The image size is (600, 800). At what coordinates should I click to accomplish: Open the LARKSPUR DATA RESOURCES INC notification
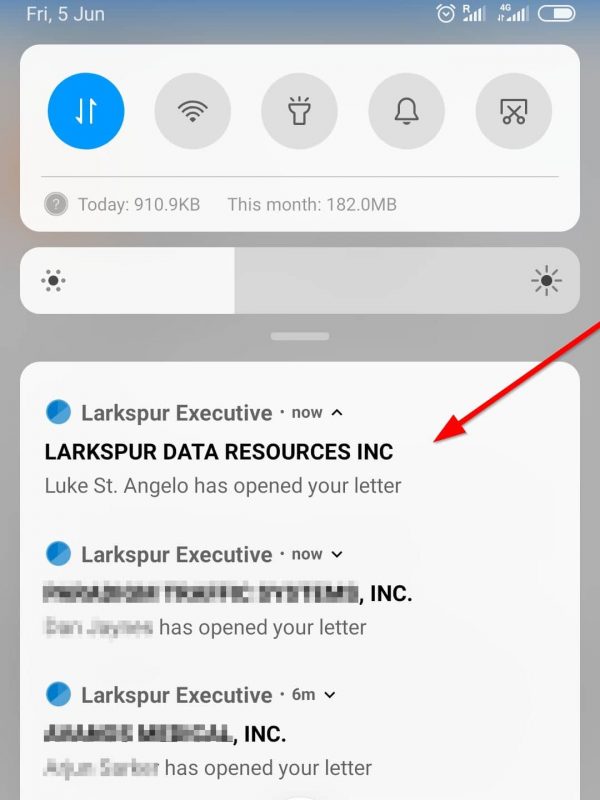point(219,452)
